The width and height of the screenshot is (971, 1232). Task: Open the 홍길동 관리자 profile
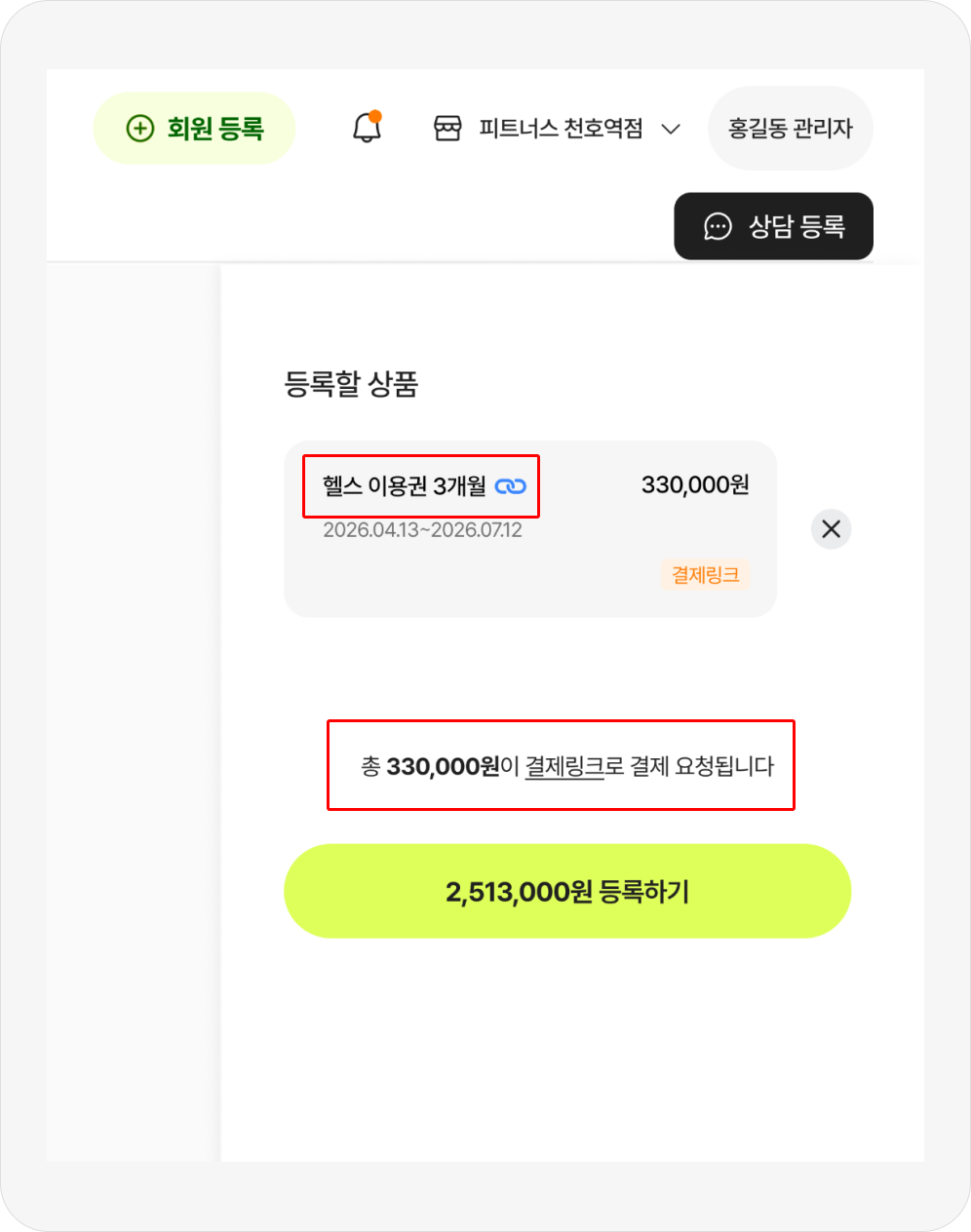click(790, 129)
